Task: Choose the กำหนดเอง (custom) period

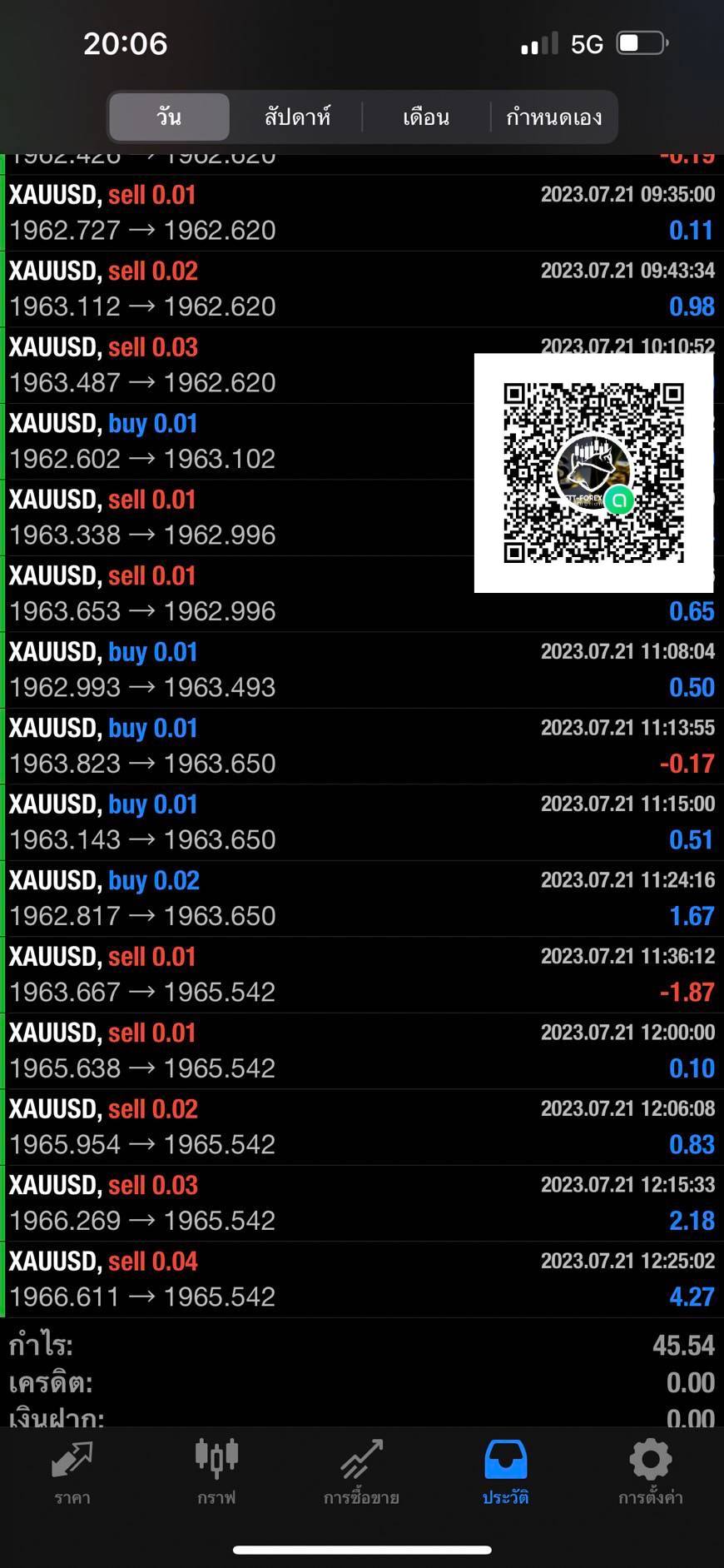Action: (553, 117)
